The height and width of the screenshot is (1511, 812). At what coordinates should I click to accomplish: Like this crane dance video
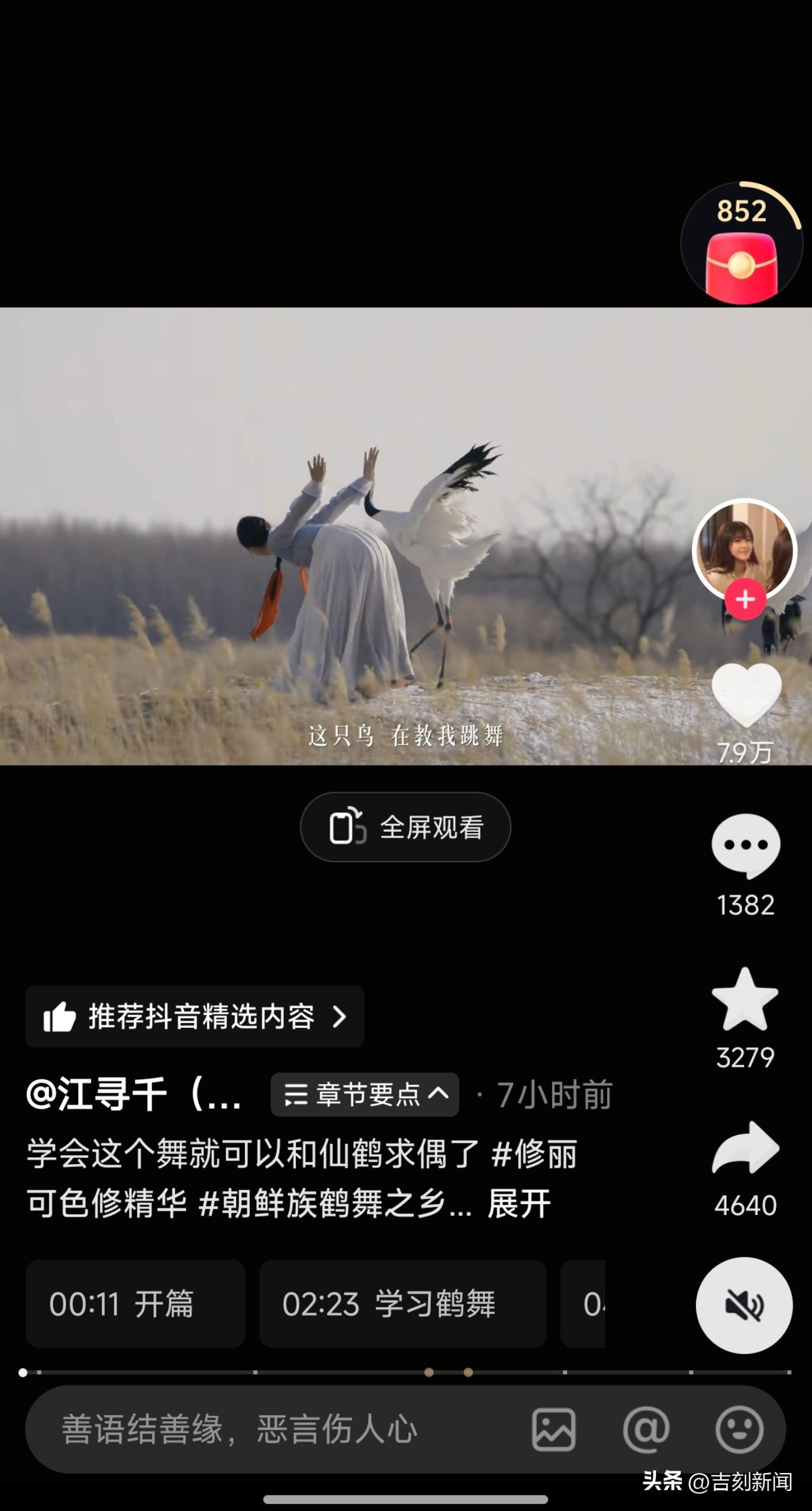coord(746,695)
